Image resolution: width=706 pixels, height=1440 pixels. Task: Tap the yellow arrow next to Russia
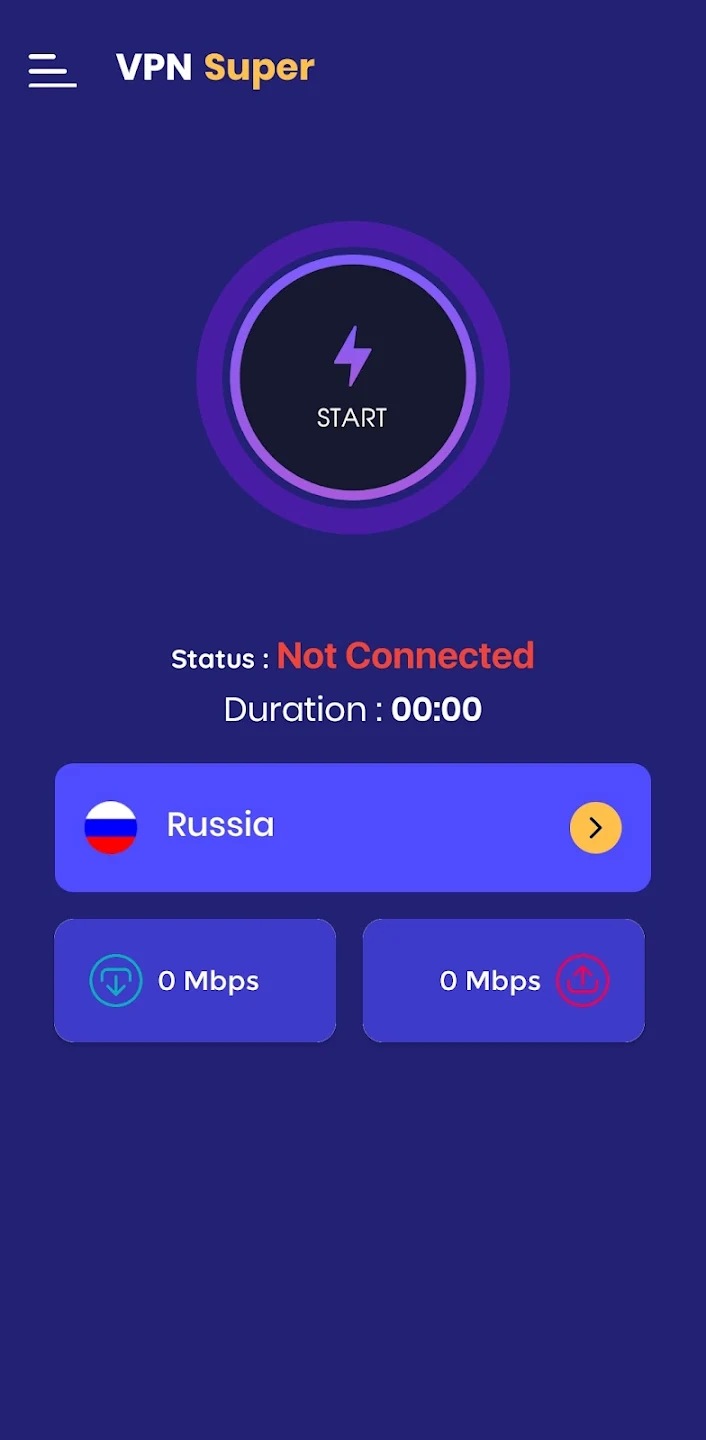tap(595, 827)
